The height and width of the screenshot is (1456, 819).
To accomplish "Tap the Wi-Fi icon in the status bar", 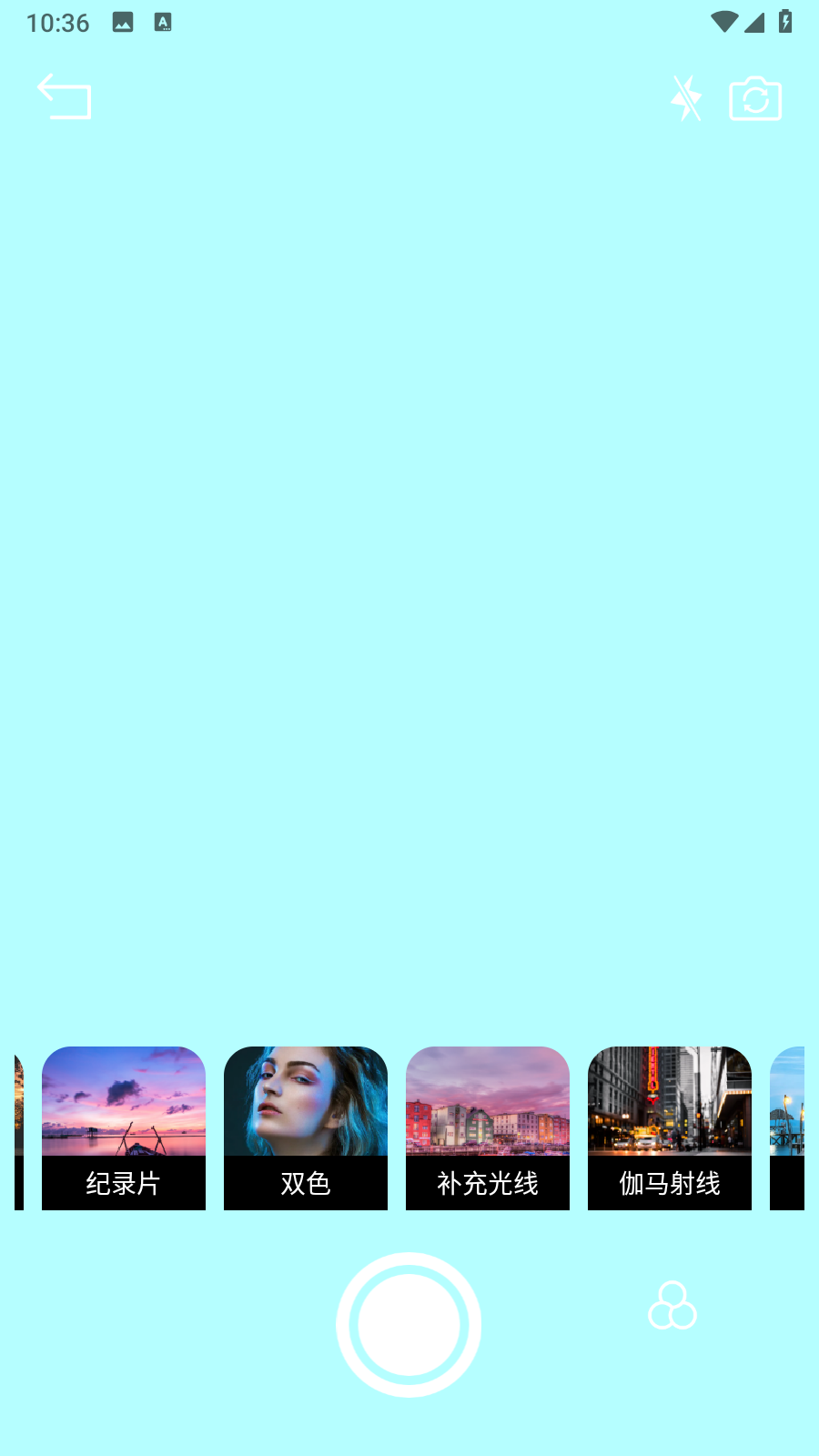I will pyautogui.click(x=723, y=22).
